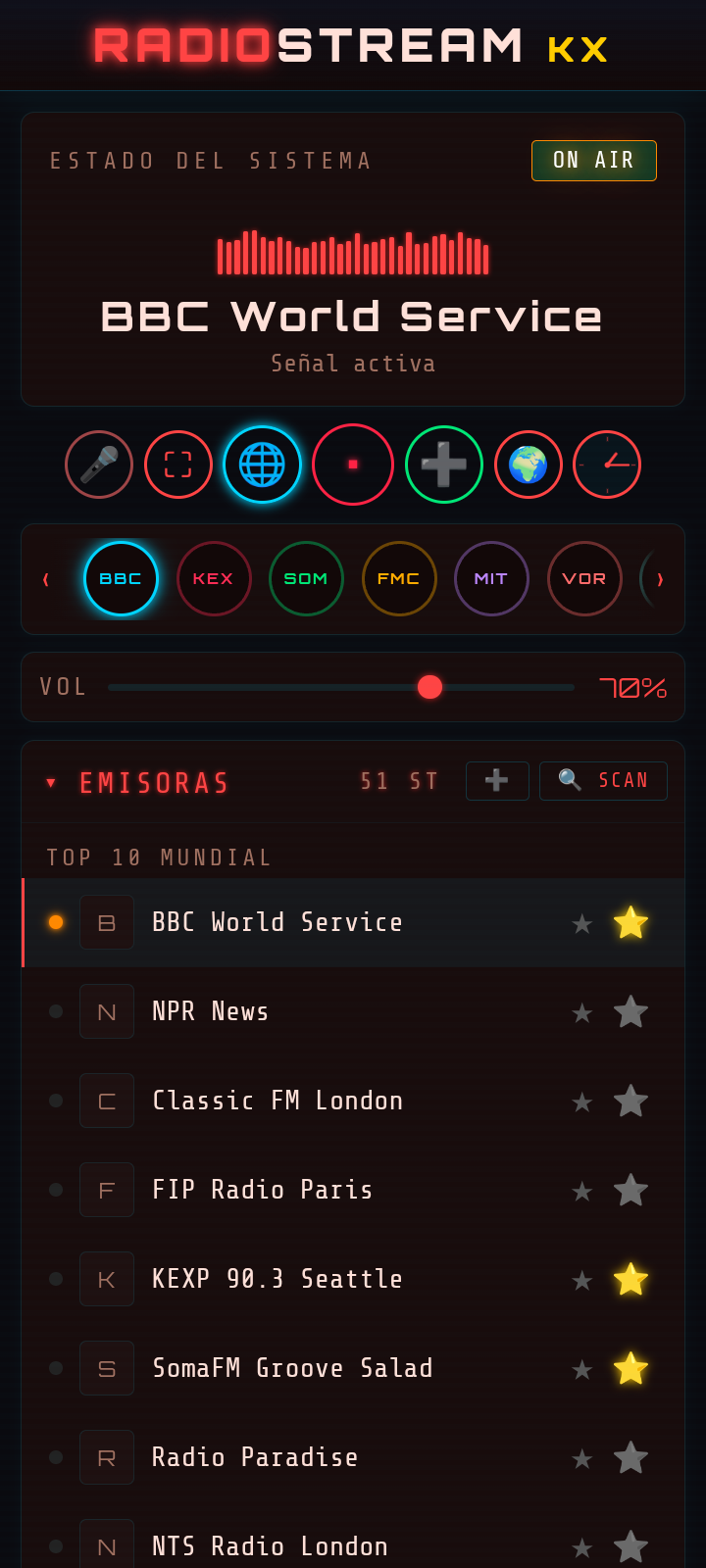Select the SOM station preset

tap(306, 579)
